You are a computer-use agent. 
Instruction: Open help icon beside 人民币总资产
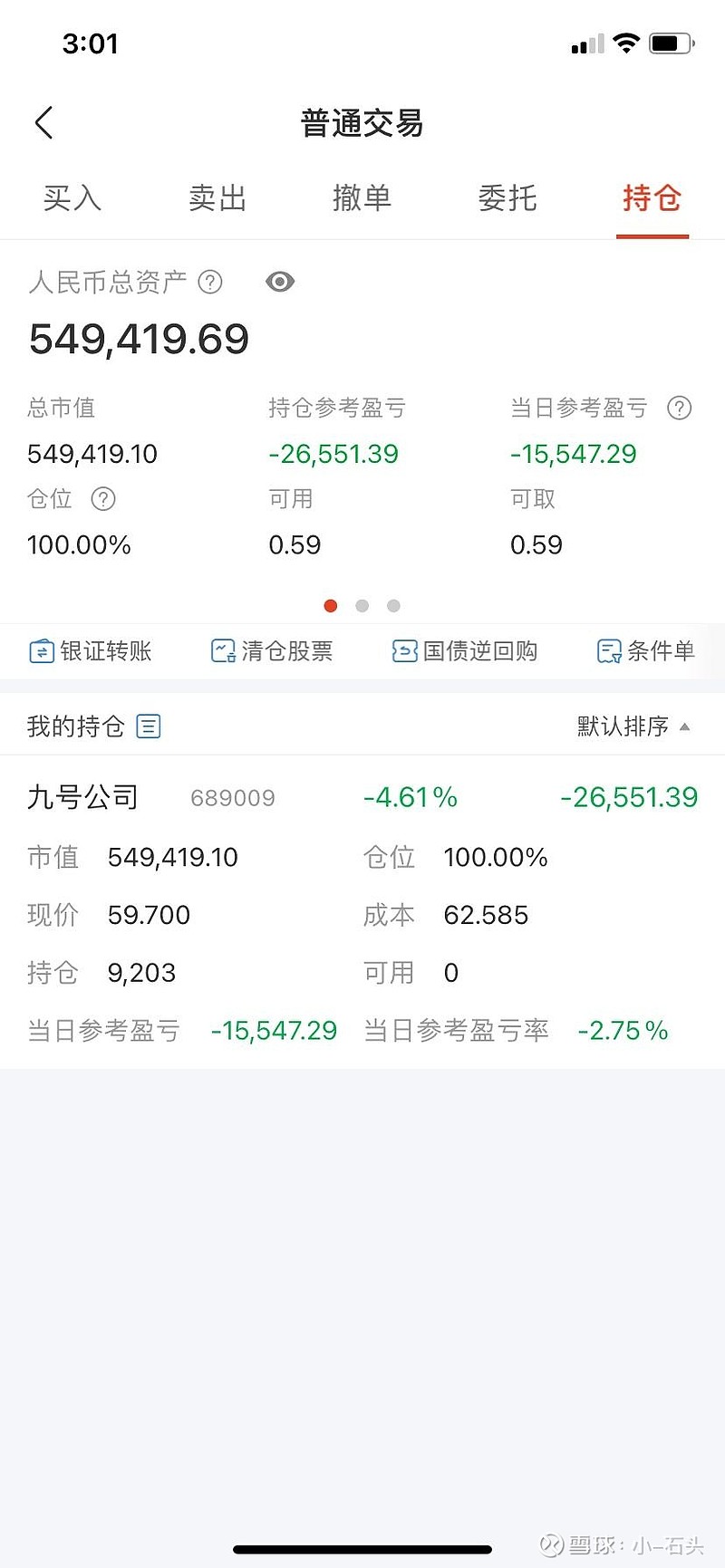coord(210,282)
